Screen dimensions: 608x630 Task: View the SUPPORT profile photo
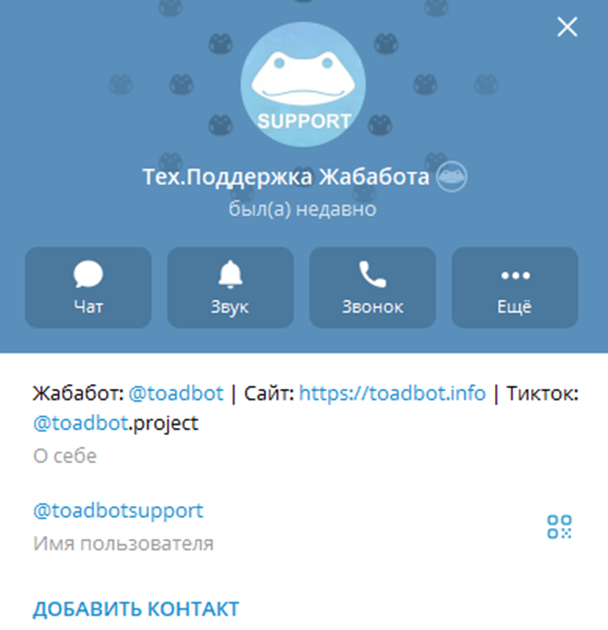[304, 85]
